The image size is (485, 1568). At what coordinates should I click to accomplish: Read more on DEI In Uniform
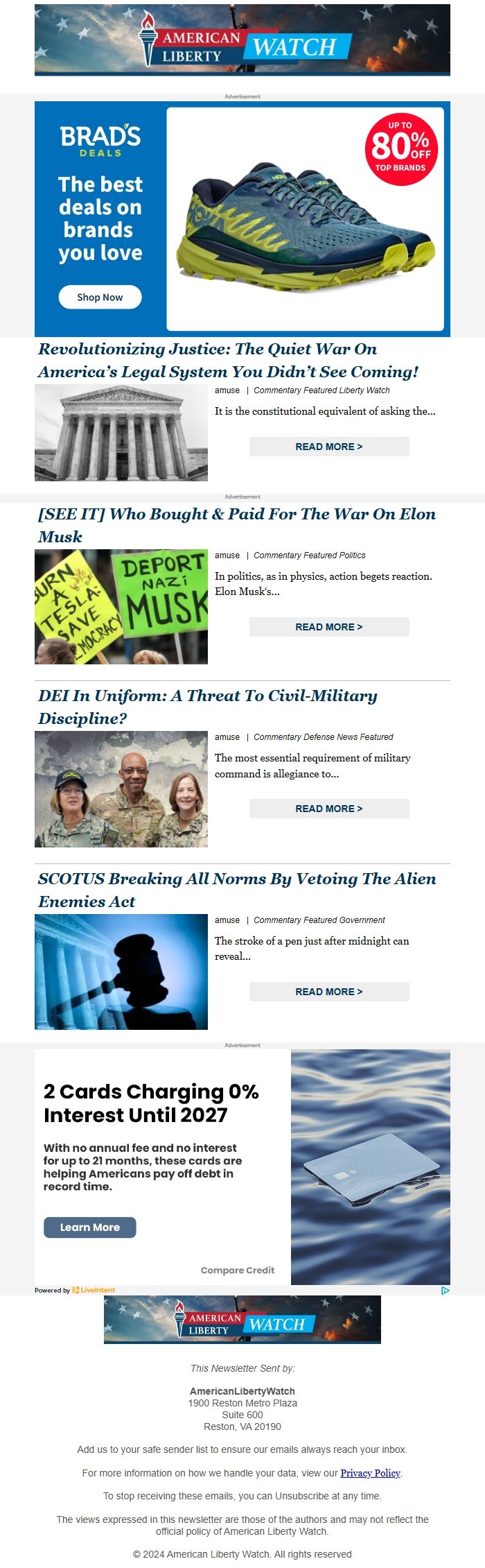[x=328, y=809]
